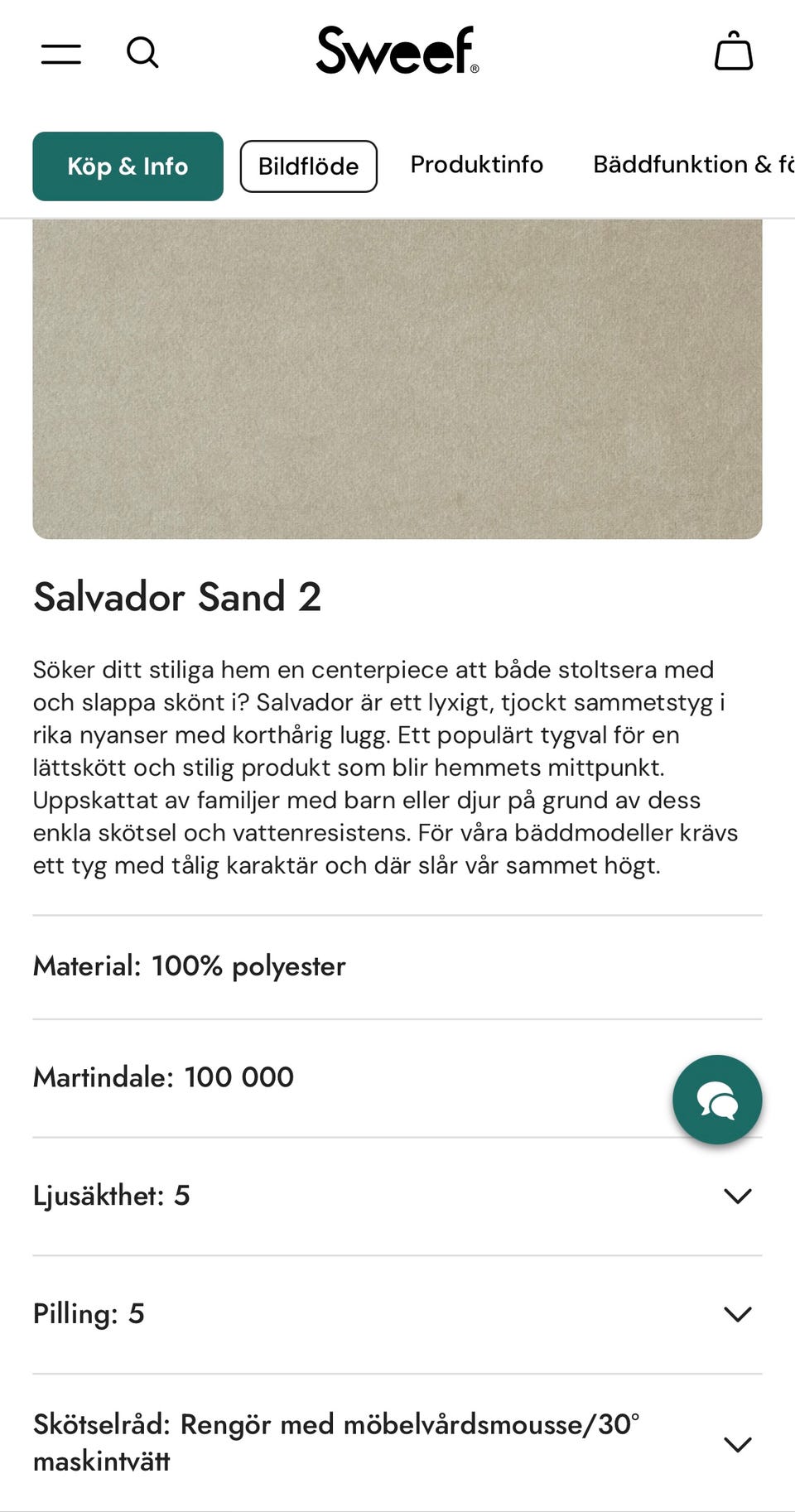The height and width of the screenshot is (1512, 795).
Task: Expand the Ljusäkthet section
Action: (735, 1195)
